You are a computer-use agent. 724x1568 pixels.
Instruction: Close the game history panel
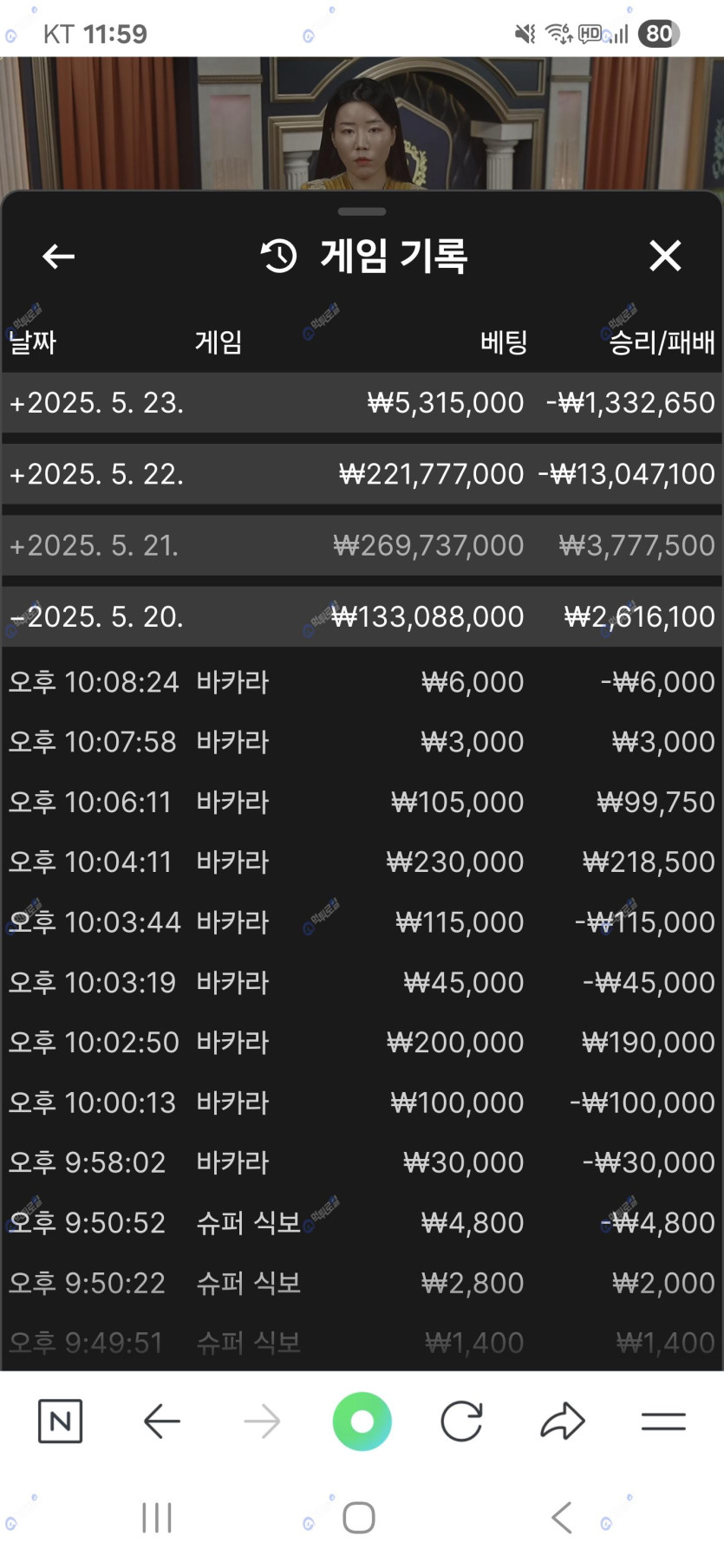[x=665, y=257]
